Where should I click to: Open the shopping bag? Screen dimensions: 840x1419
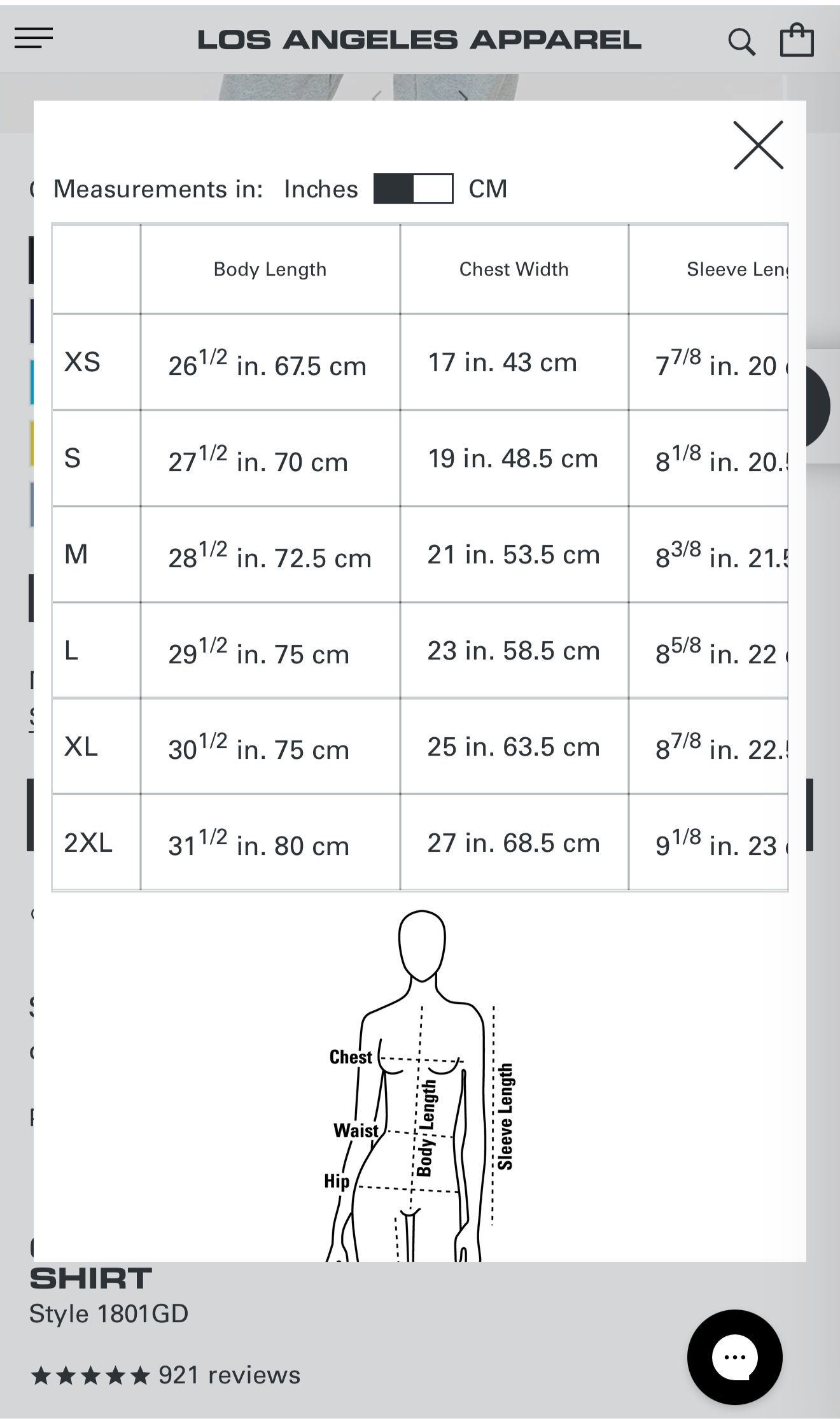pos(797,41)
